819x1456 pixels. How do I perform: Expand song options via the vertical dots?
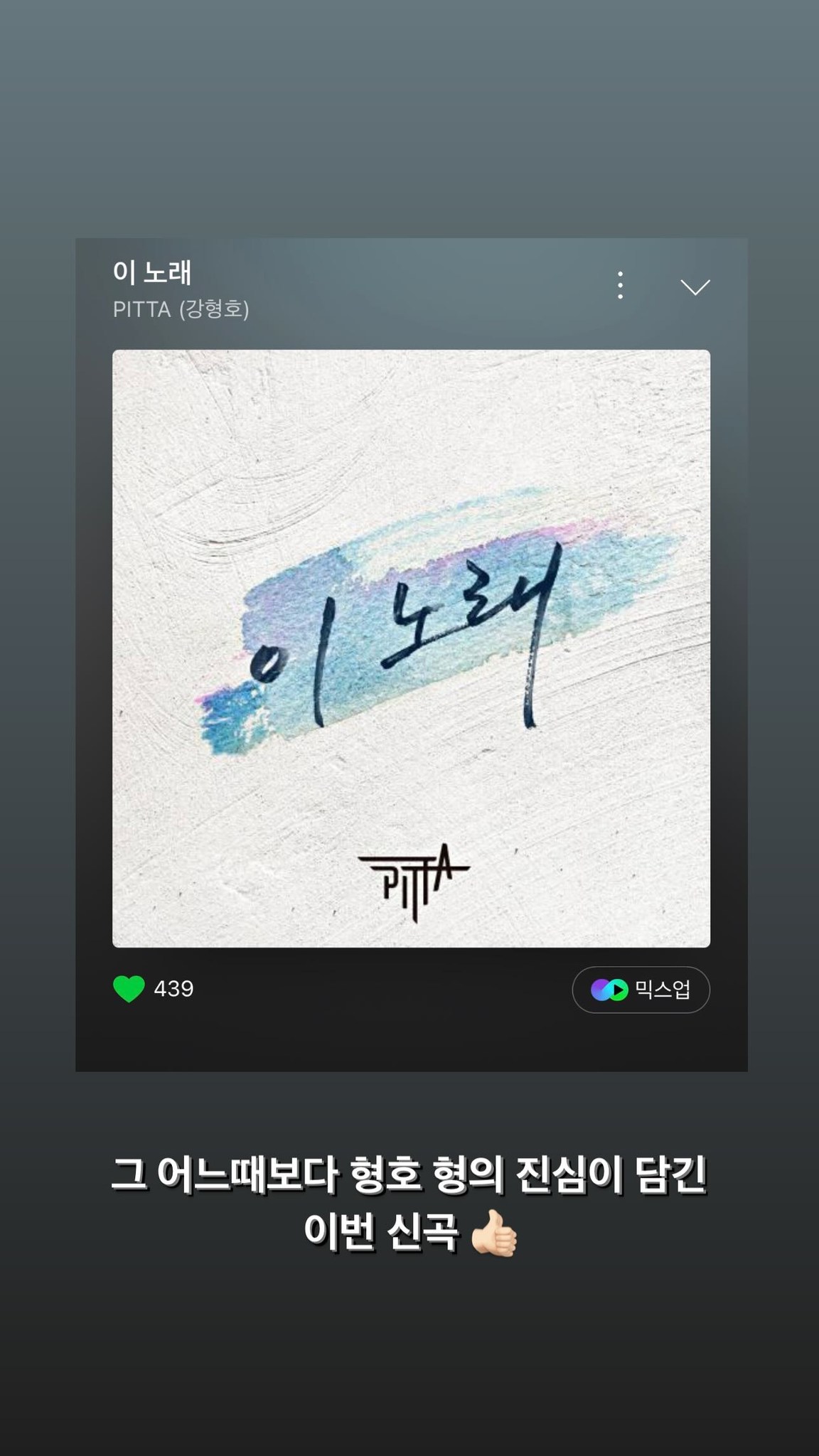pyautogui.click(x=620, y=284)
